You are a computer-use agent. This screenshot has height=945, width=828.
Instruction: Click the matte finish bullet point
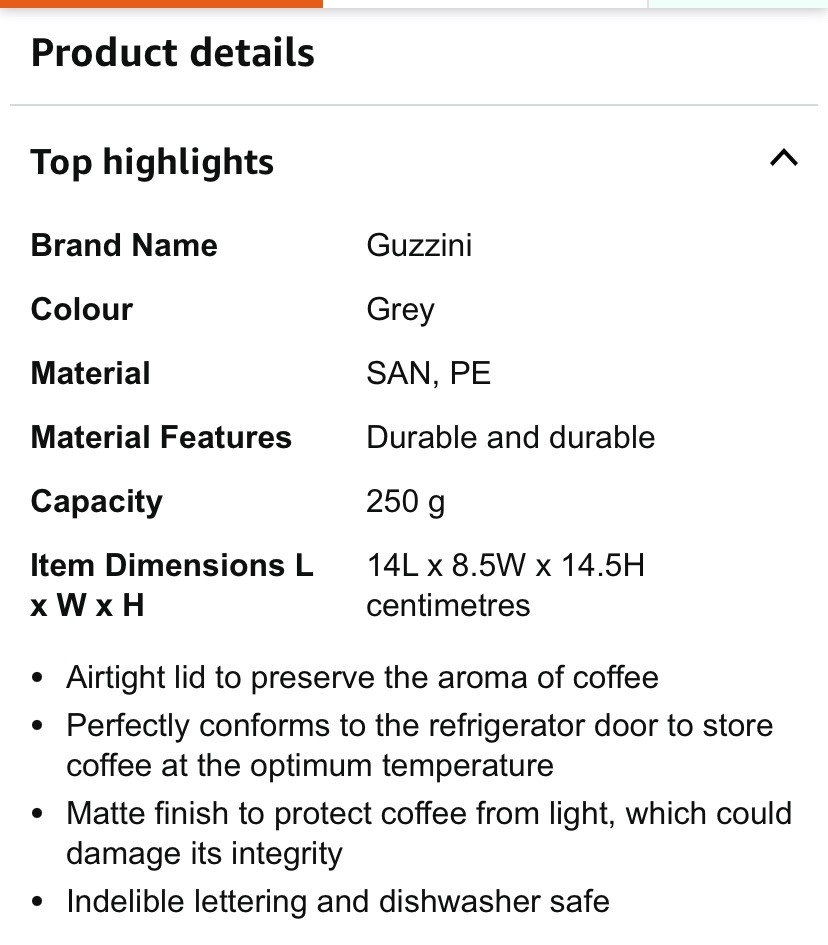click(429, 833)
